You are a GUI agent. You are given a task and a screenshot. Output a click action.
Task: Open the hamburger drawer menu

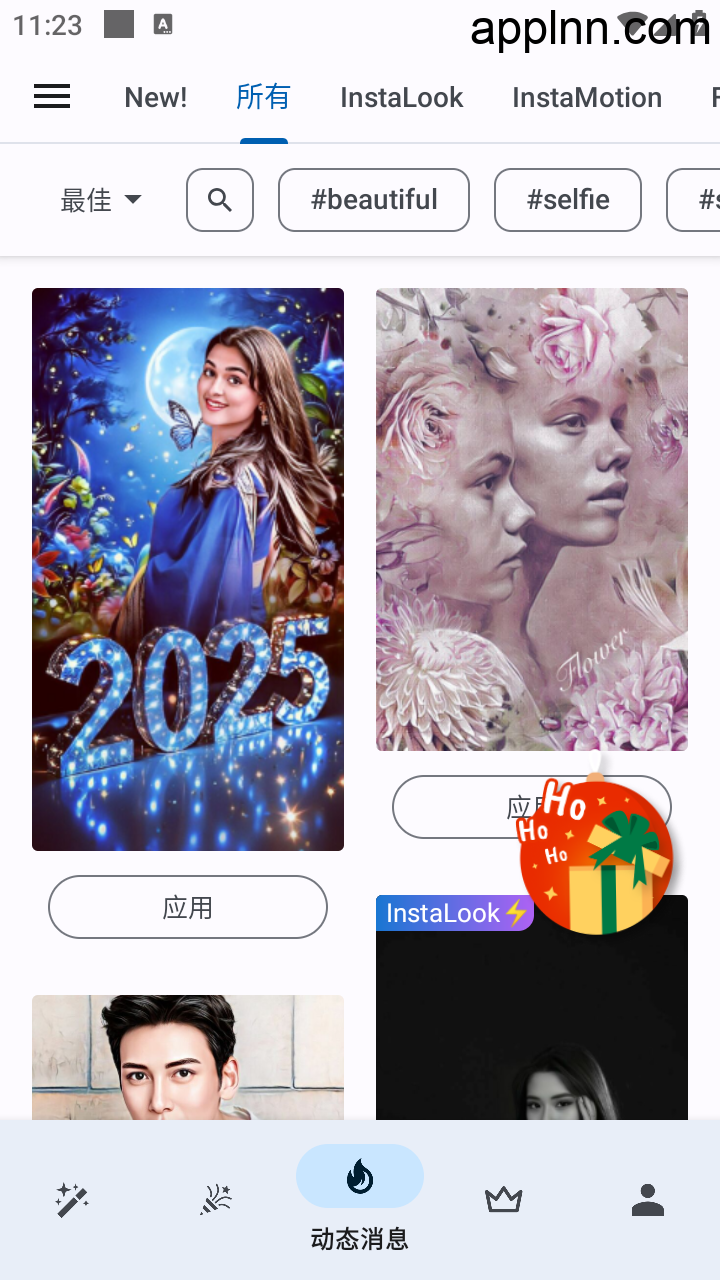tap(52, 97)
